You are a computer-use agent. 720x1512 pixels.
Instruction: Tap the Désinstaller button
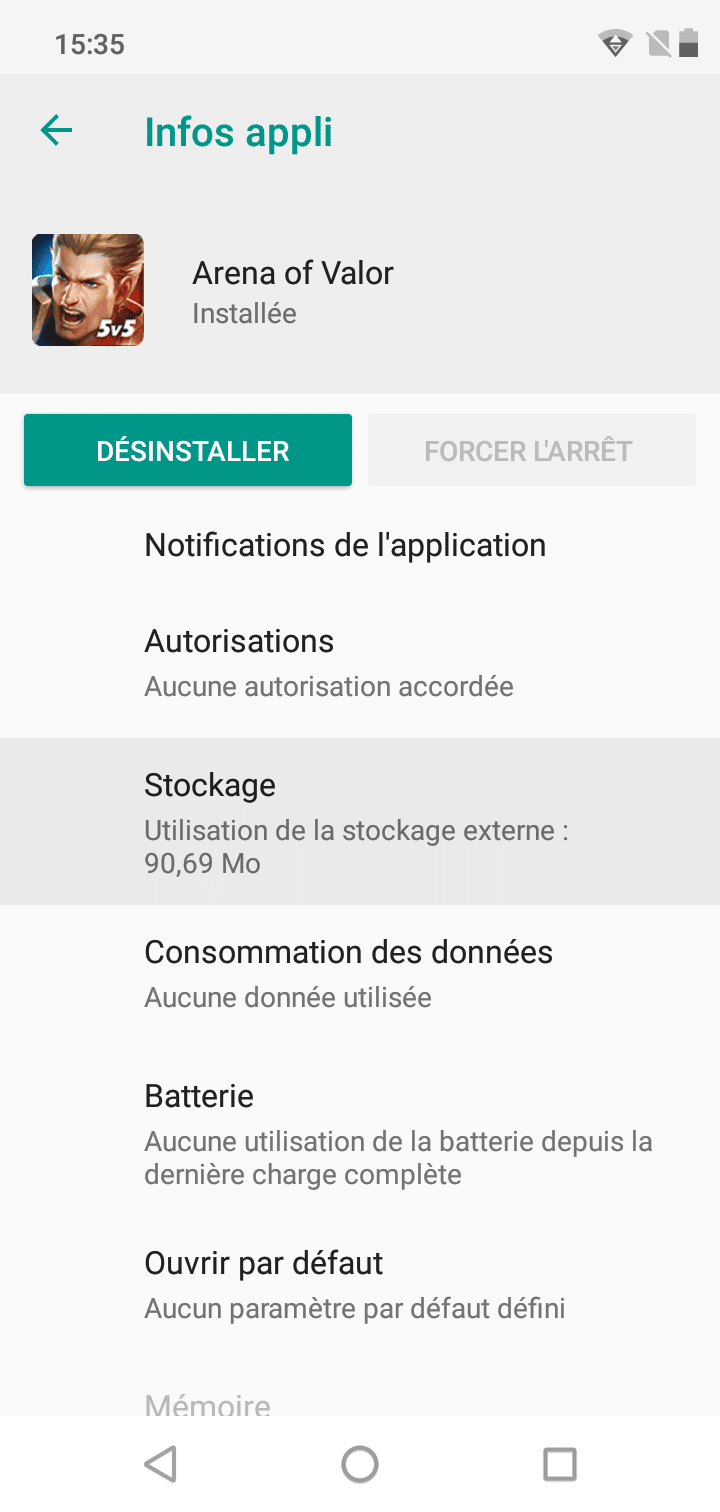pyautogui.click(x=188, y=451)
